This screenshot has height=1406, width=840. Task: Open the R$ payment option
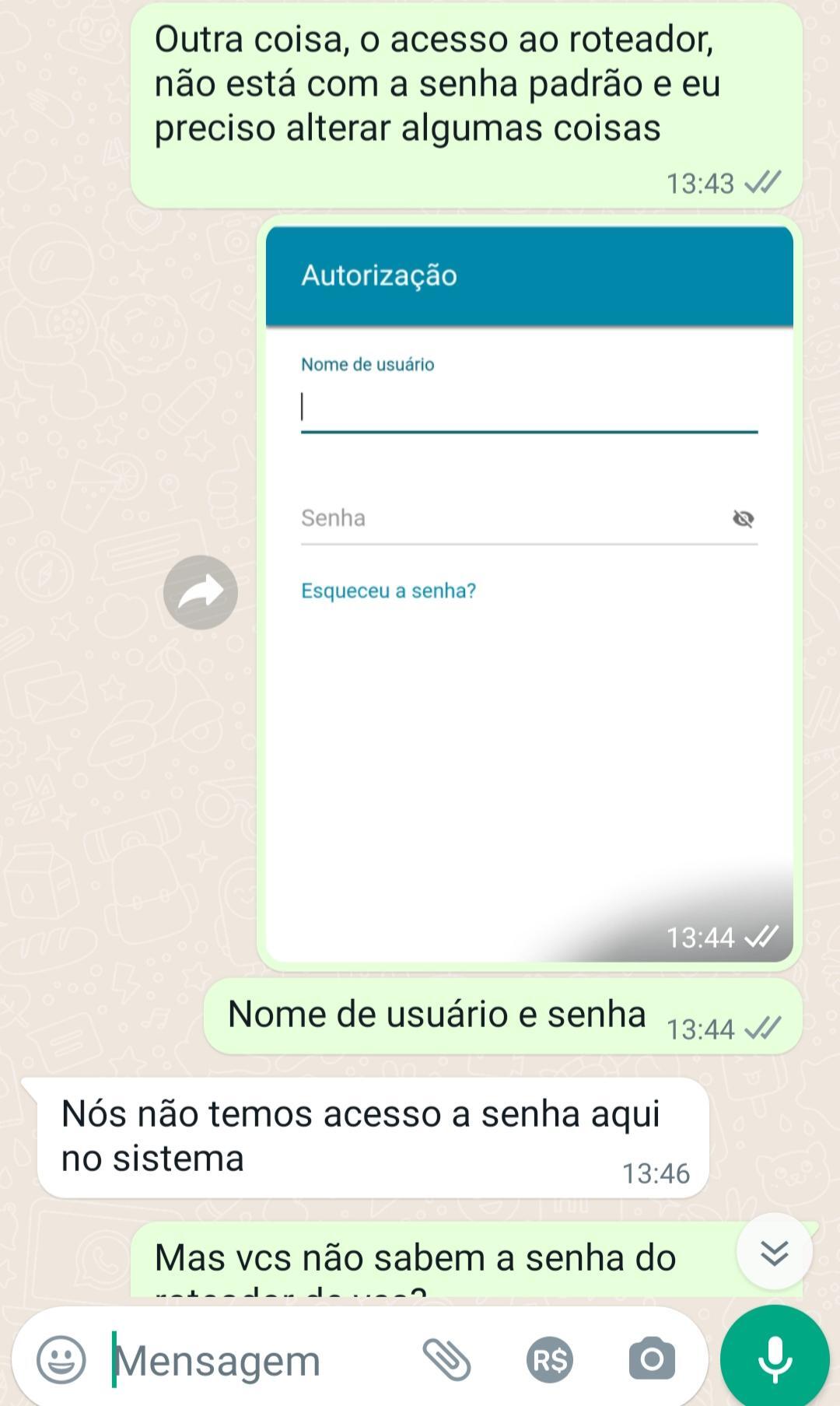pyautogui.click(x=550, y=1360)
